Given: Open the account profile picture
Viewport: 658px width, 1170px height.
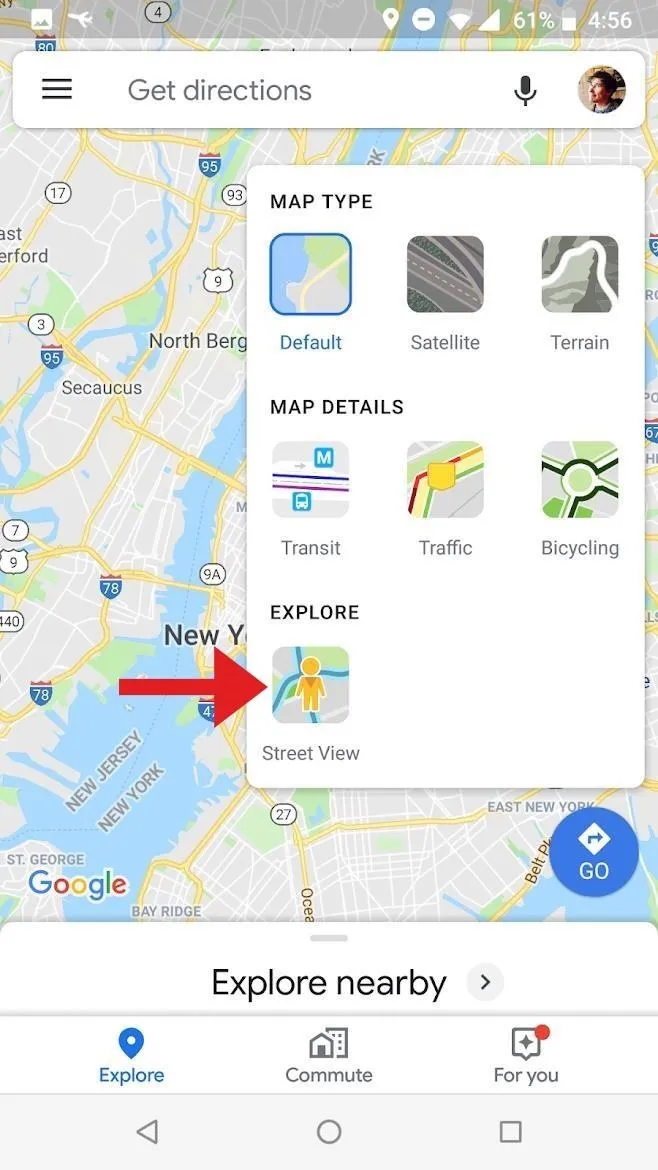Looking at the screenshot, I should [x=601, y=90].
